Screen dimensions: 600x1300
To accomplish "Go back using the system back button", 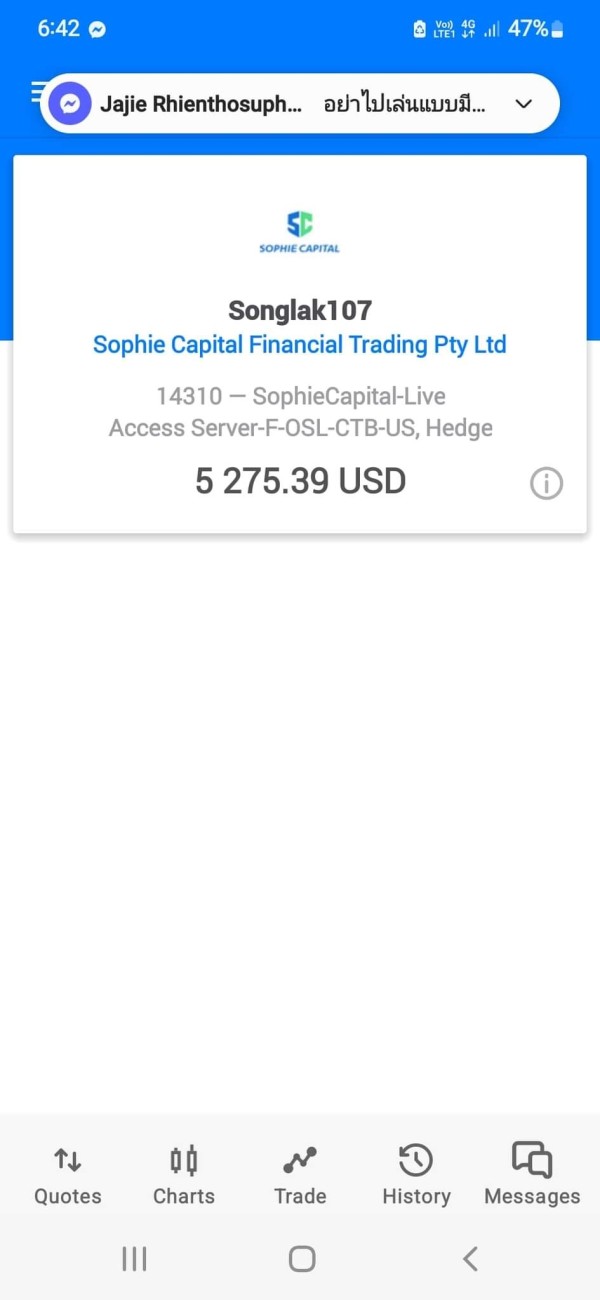I will pos(470,1259).
